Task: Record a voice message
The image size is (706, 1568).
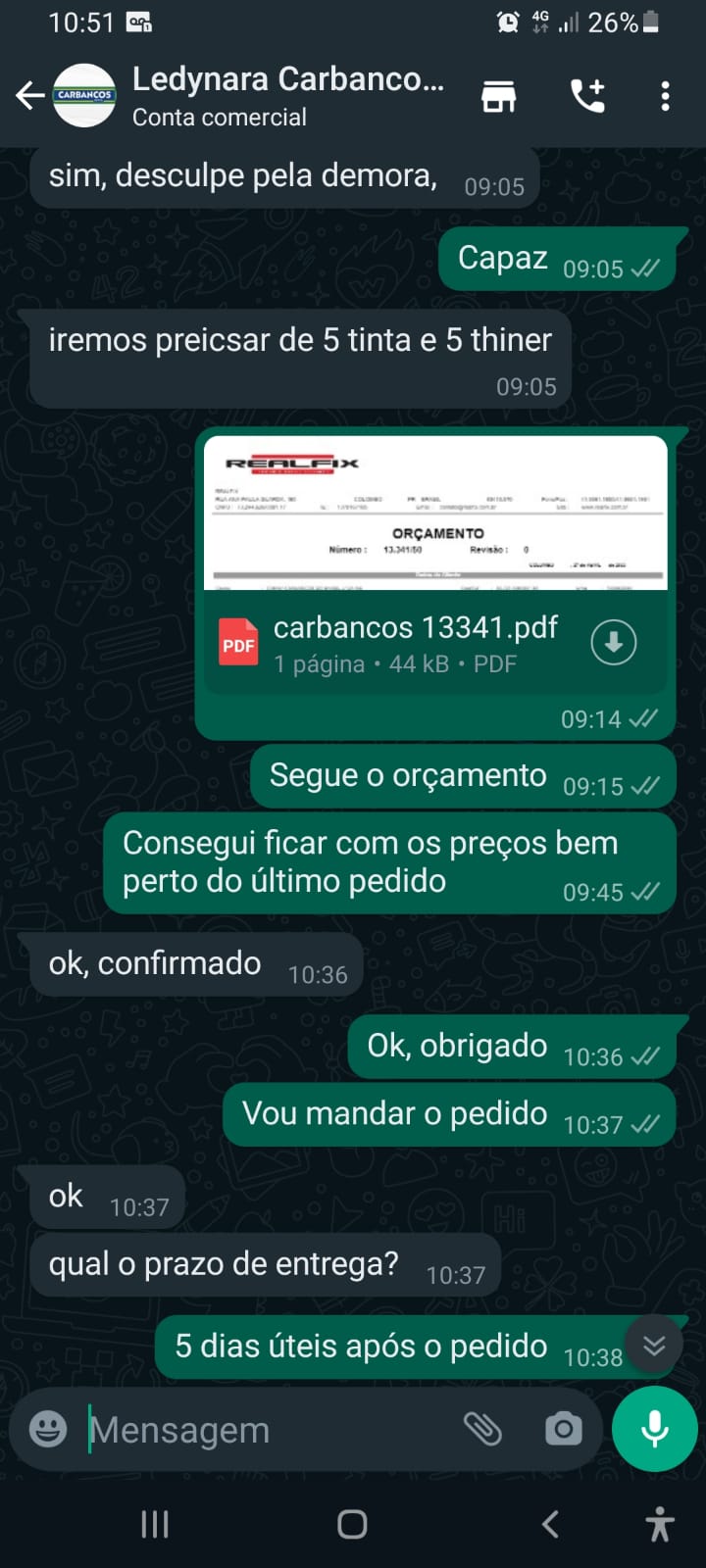Action: (654, 1430)
